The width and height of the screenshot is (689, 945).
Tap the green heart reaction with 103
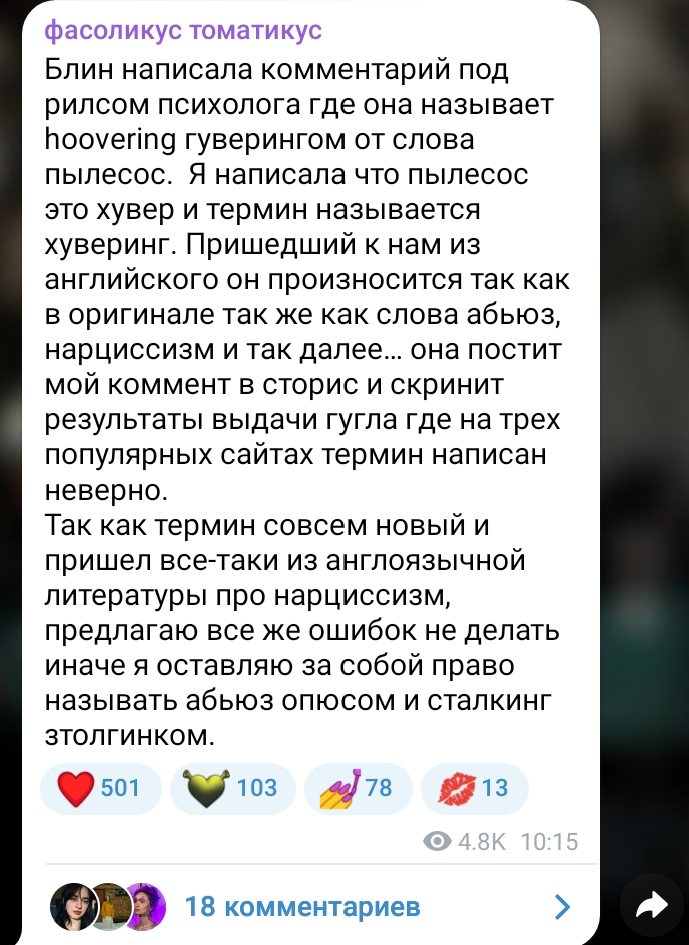click(232, 787)
